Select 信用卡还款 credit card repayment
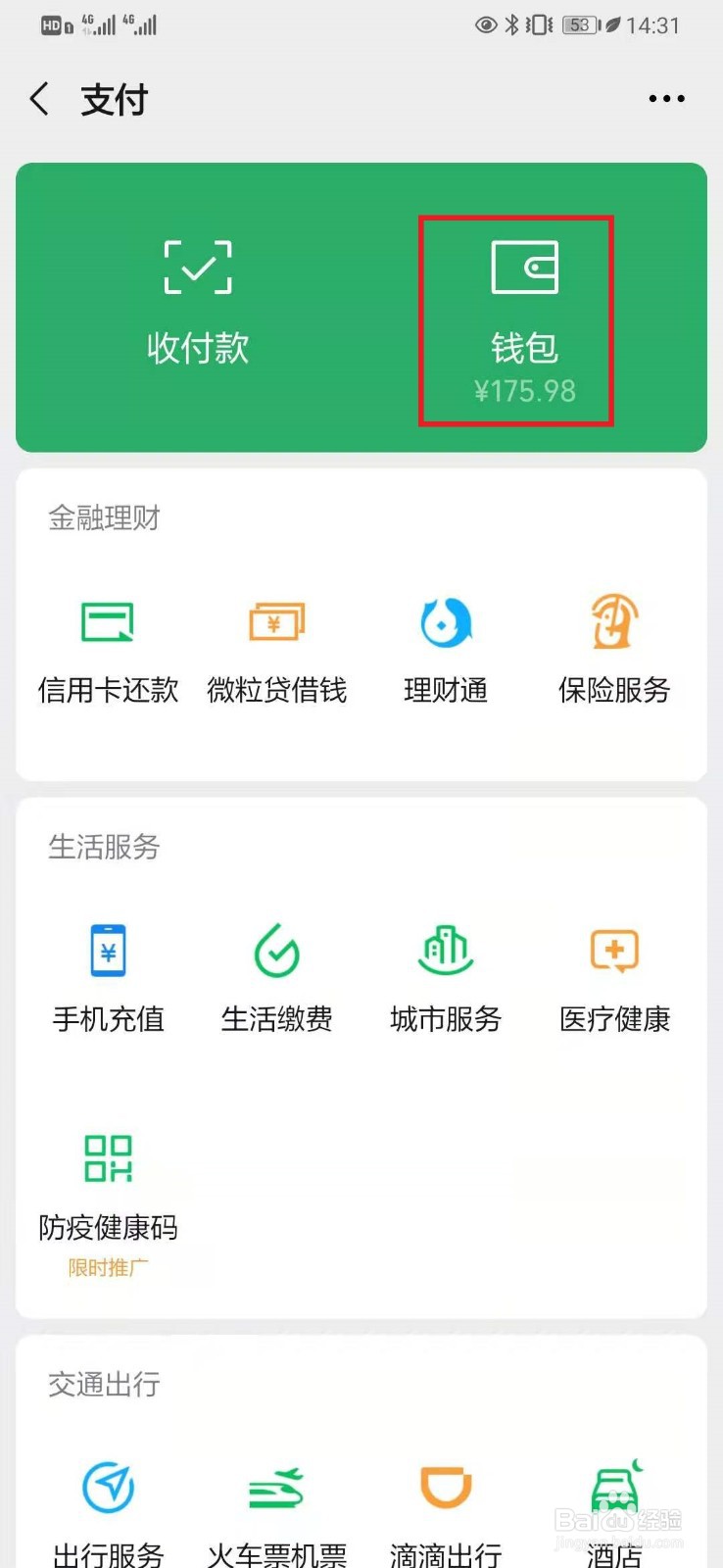723x1568 pixels. 107,647
